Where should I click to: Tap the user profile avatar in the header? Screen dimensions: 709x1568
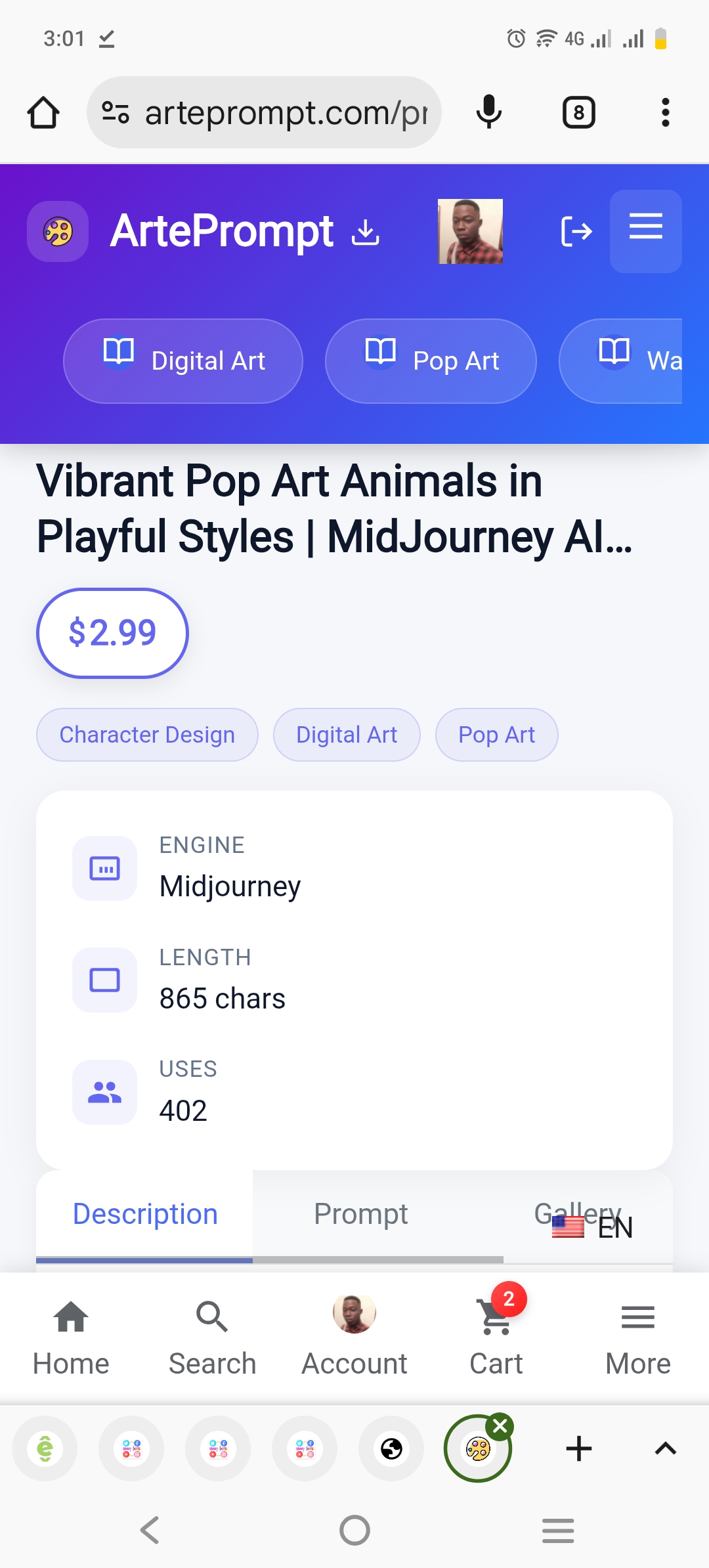click(x=470, y=231)
